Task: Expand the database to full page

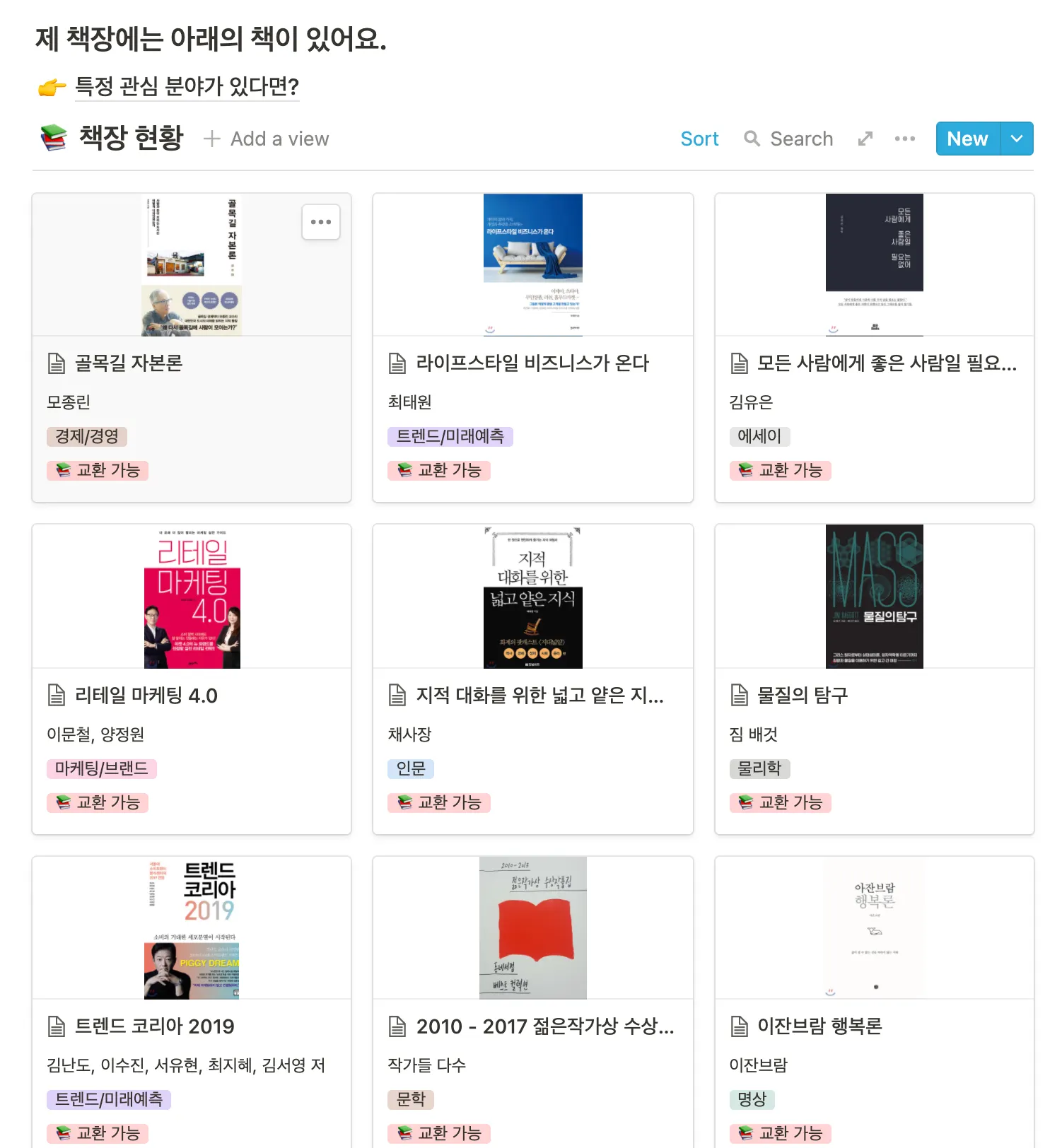Action: click(x=865, y=139)
